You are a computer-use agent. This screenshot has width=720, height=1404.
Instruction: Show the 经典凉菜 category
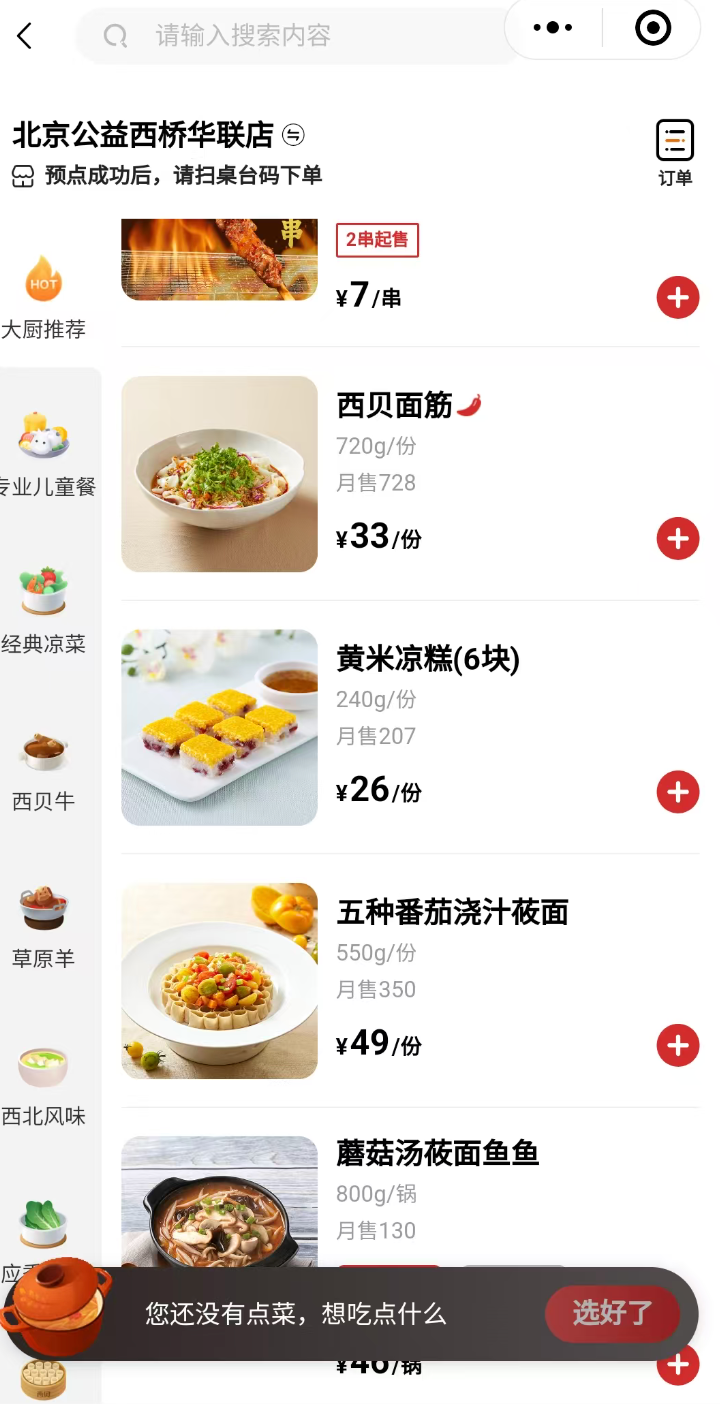click(43, 611)
